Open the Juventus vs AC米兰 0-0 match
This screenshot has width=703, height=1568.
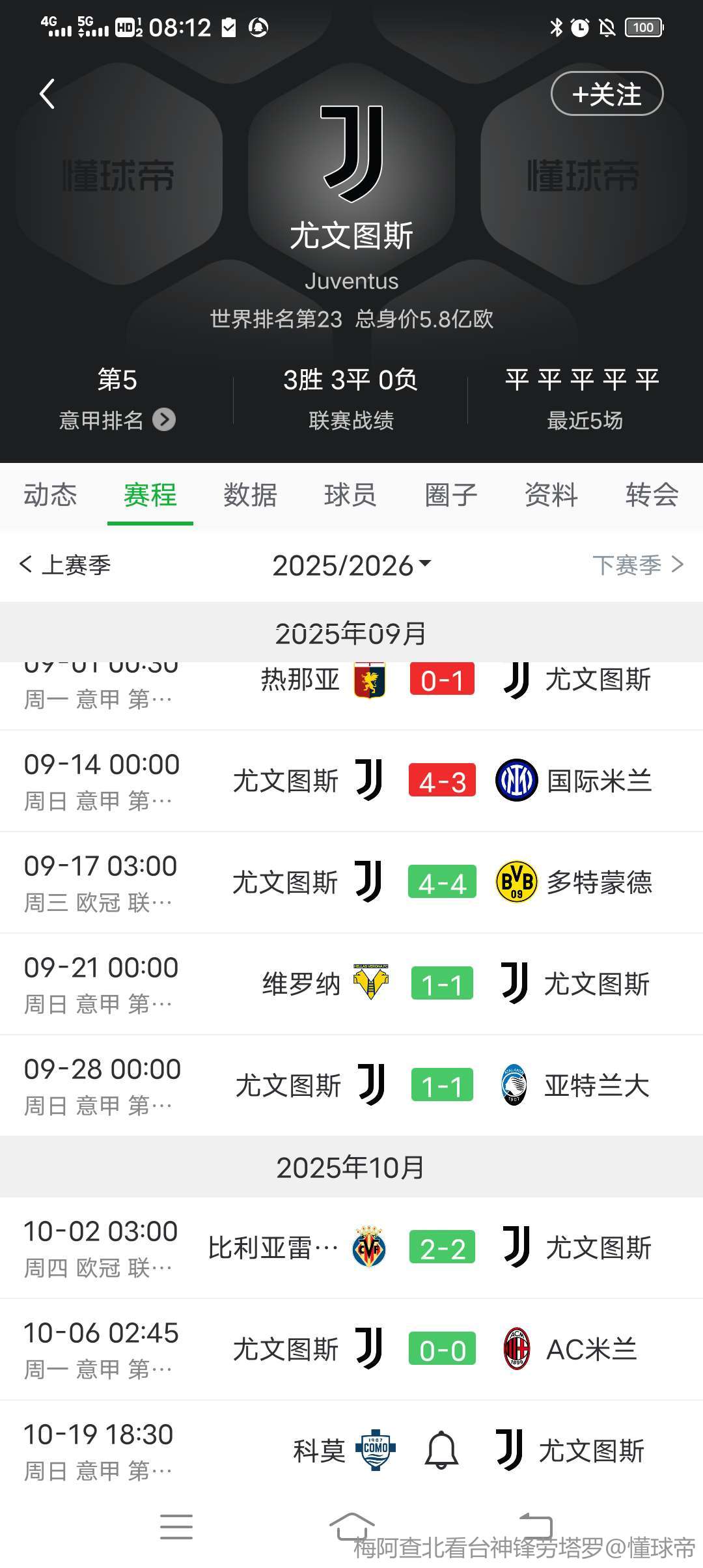tap(442, 1349)
